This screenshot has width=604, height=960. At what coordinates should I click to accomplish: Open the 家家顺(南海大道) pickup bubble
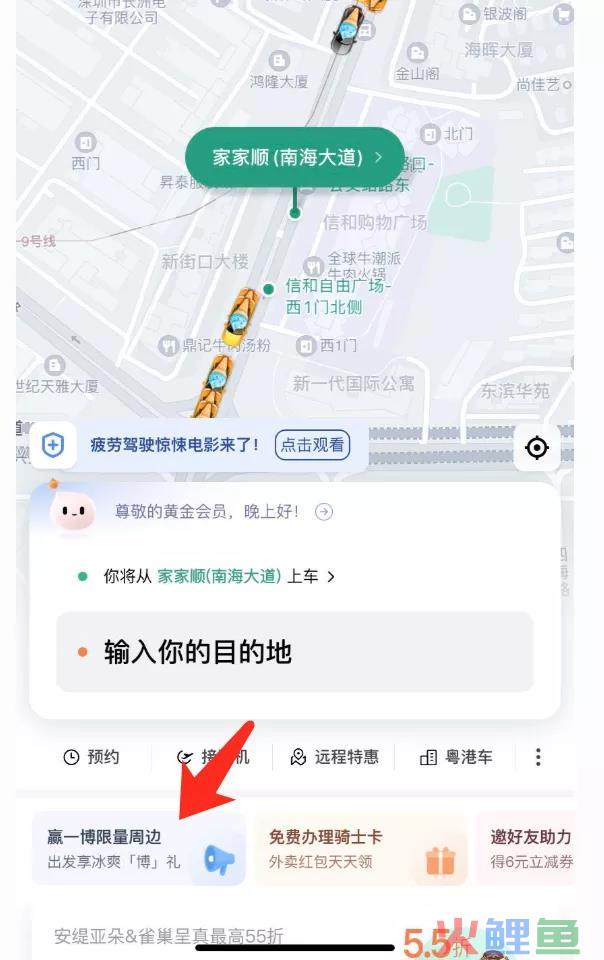[295, 158]
